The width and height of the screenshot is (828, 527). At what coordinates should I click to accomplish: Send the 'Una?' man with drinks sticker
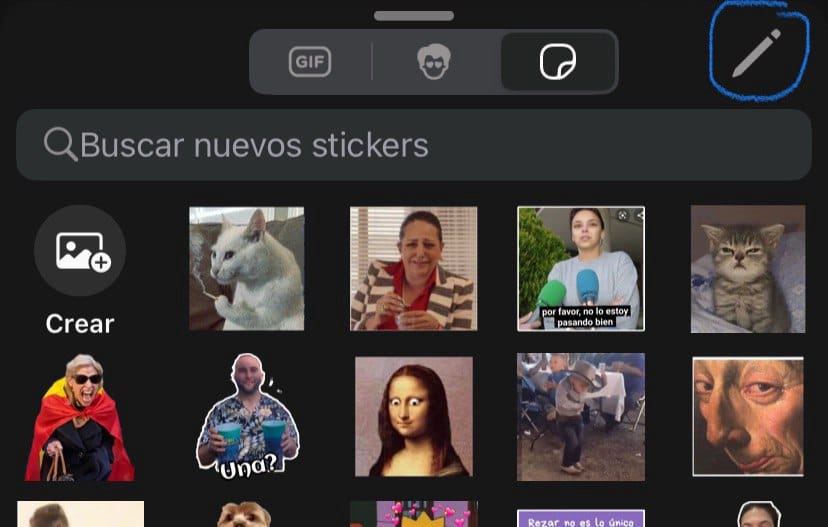tap(247, 415)
